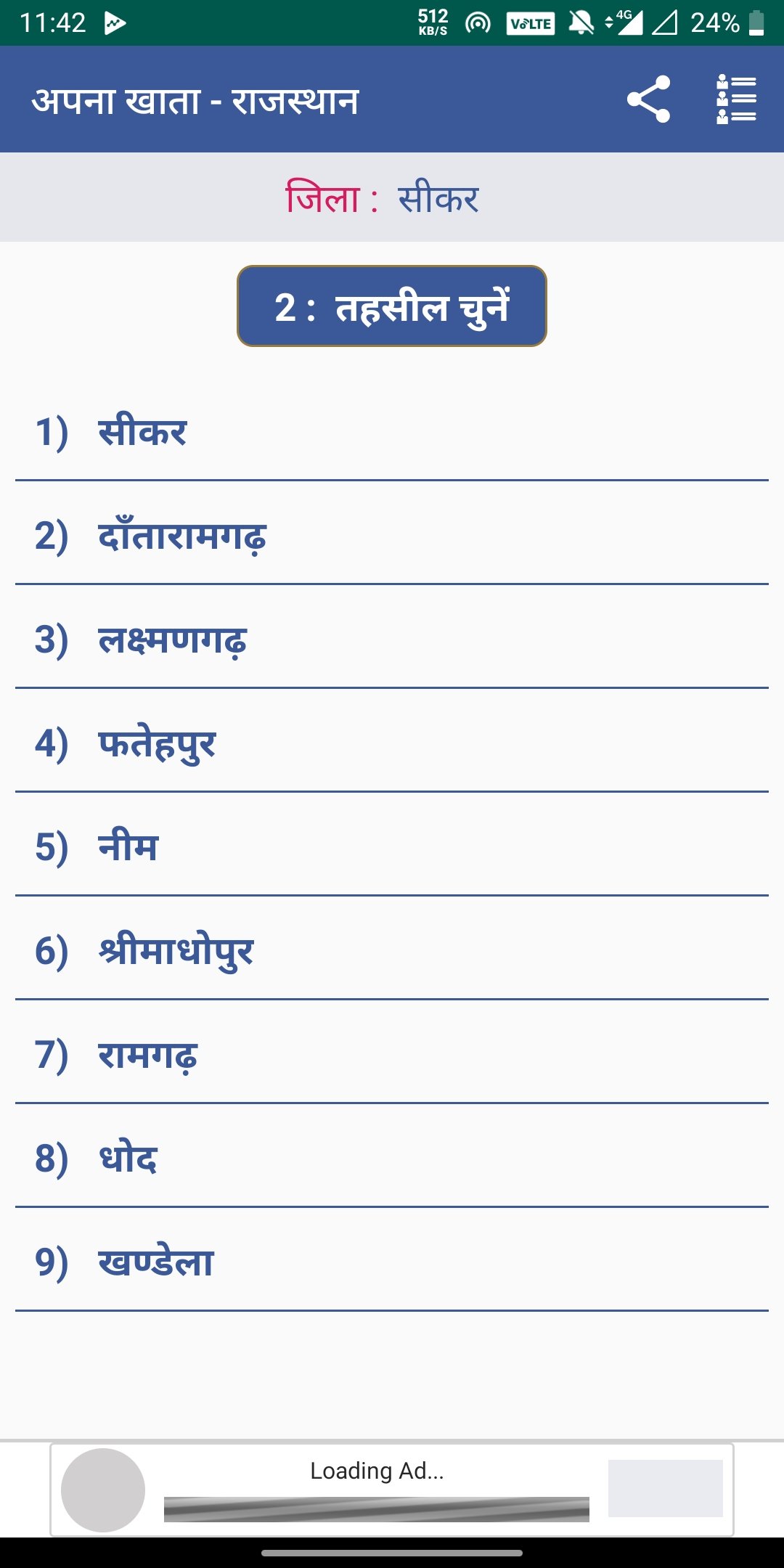
Task: Choose दाँतारामगढ़ tehsil
Action: pyautogui.click(x=392, y=535)
